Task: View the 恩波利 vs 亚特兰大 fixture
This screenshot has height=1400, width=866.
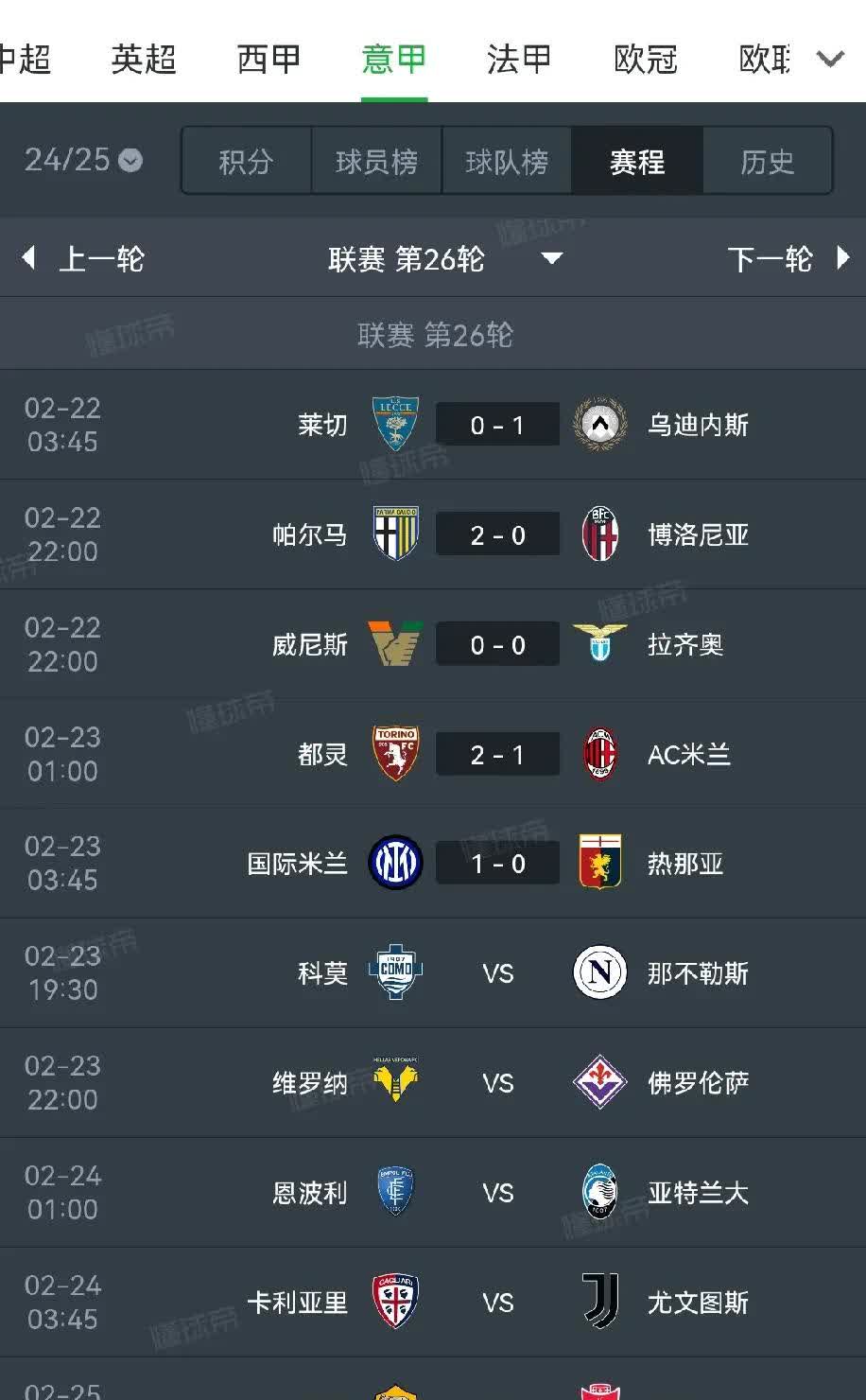Action: (x=498, y=1193)
